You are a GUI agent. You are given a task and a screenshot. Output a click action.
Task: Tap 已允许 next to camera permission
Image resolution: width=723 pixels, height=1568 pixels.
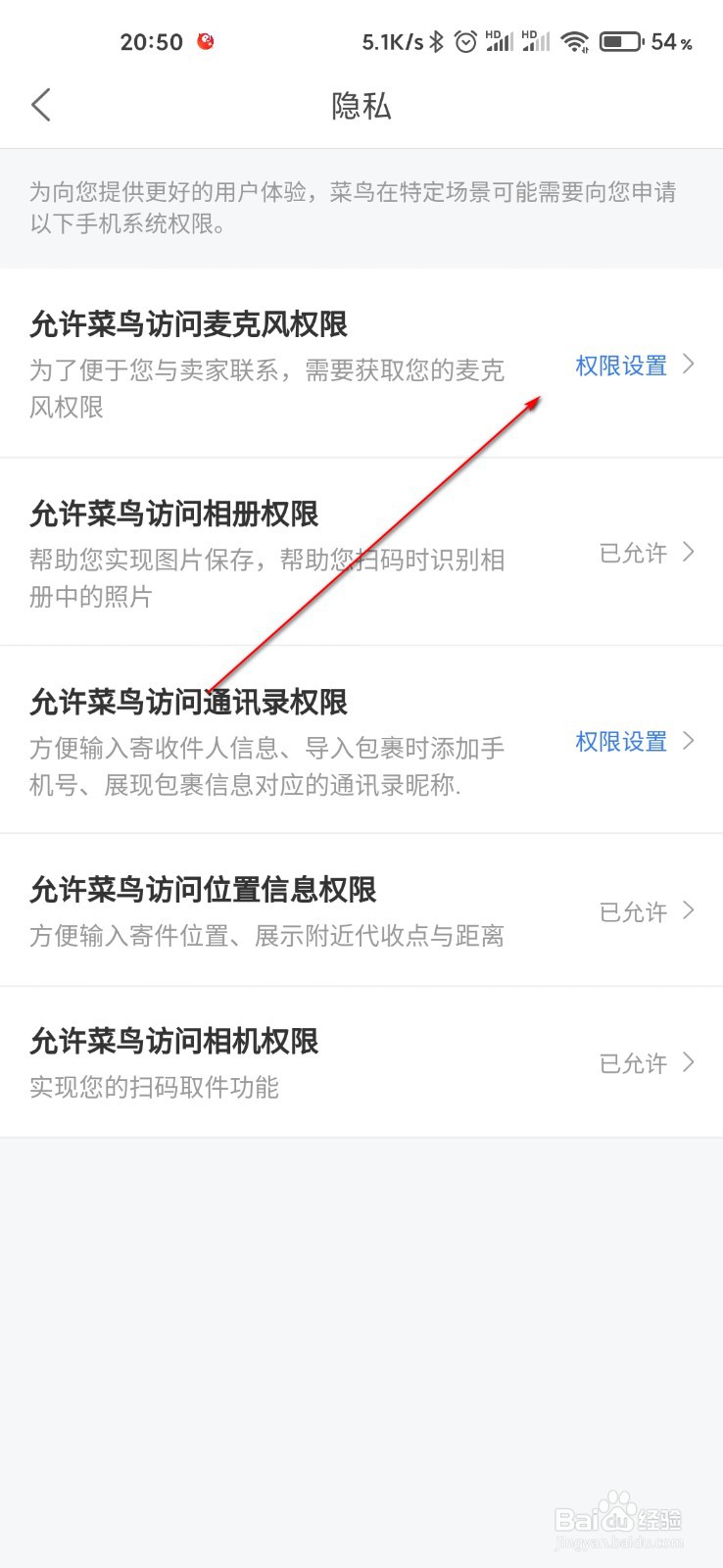632,1063
